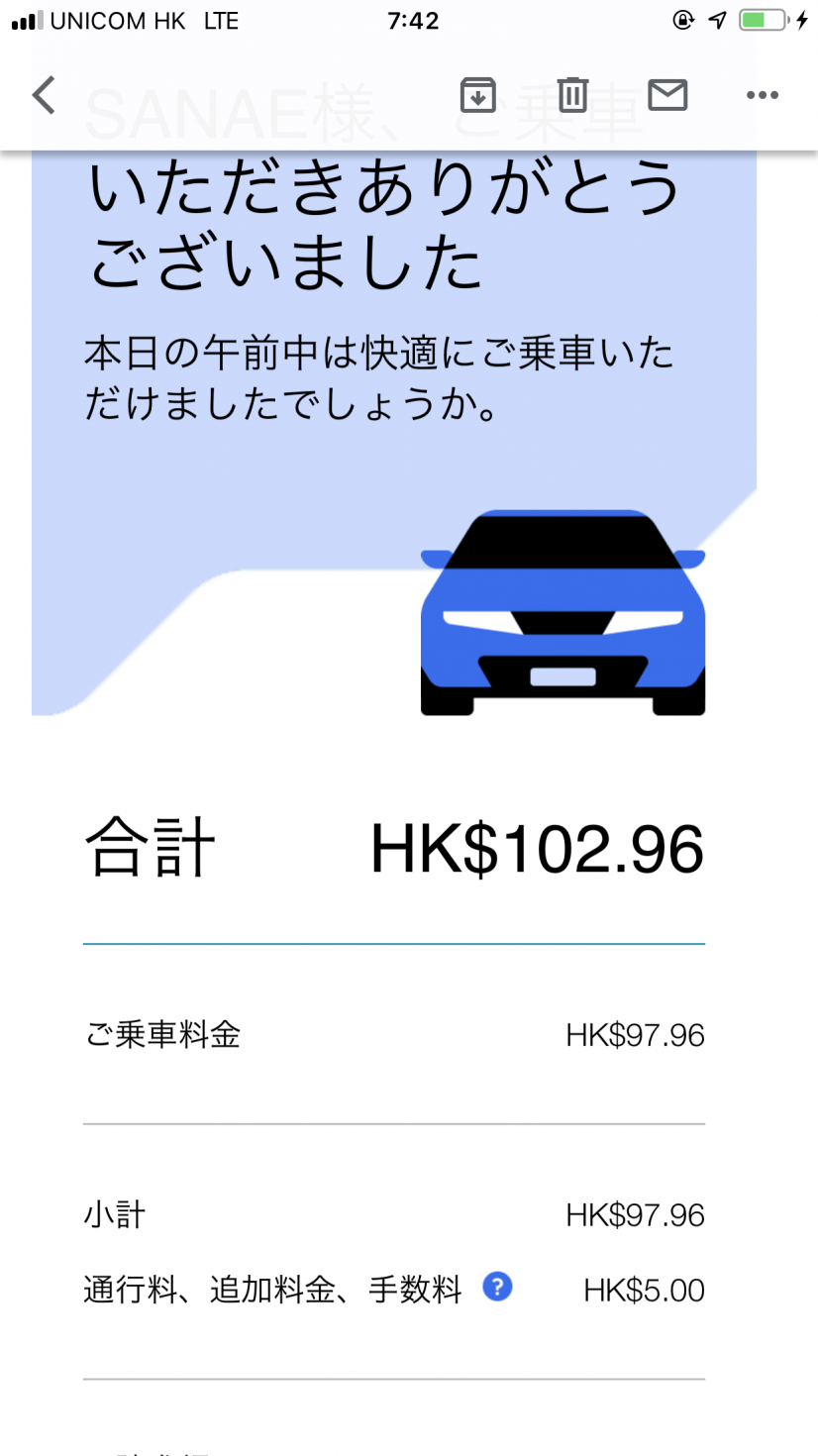This screenshot has width=818, height=1456.
Task: Open the help icon next to 通行料、追加料金、手数料
Action: (497, 1288)
